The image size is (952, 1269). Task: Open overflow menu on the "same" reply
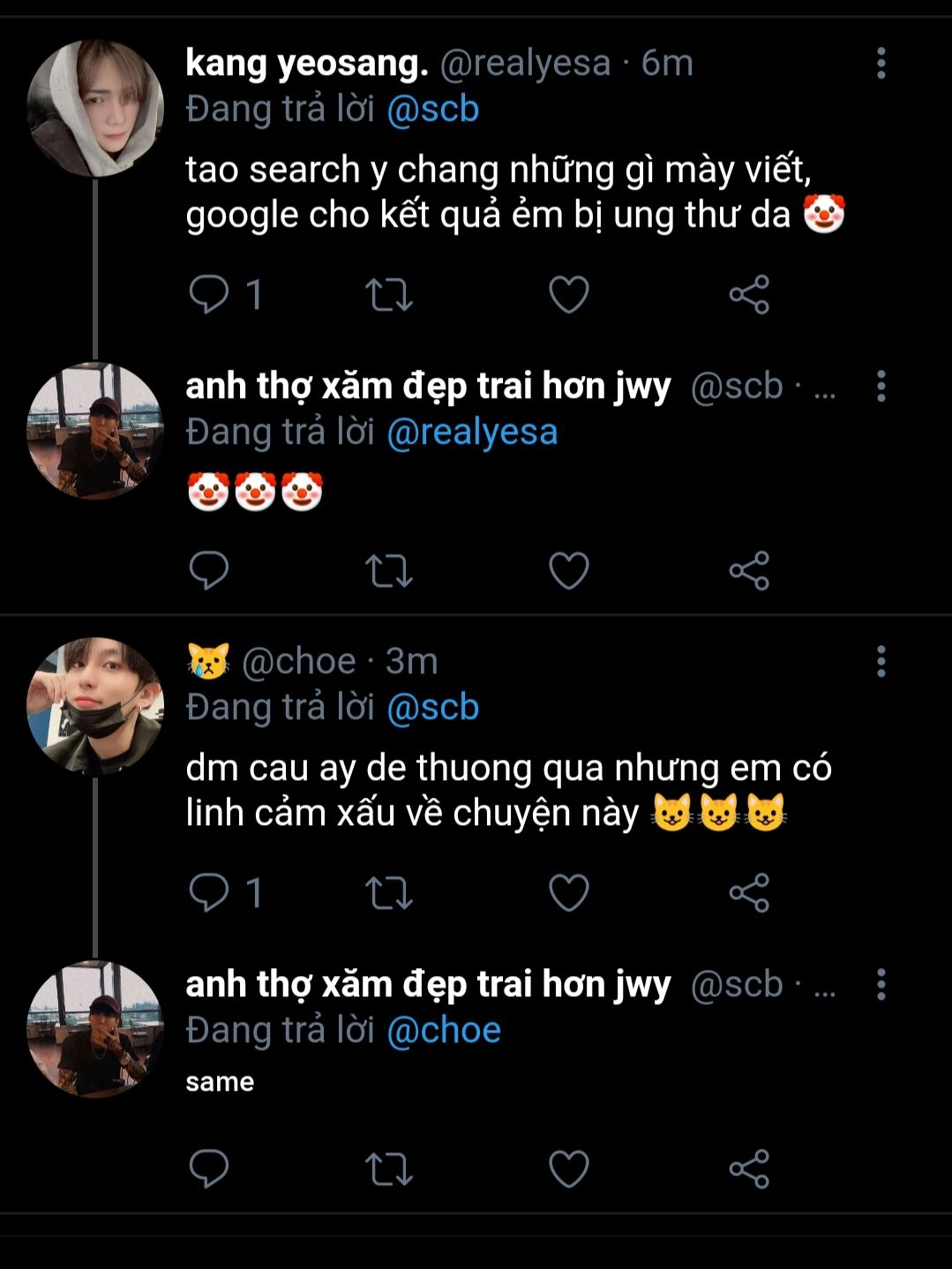pyautogui.click(x=881, y=984)
